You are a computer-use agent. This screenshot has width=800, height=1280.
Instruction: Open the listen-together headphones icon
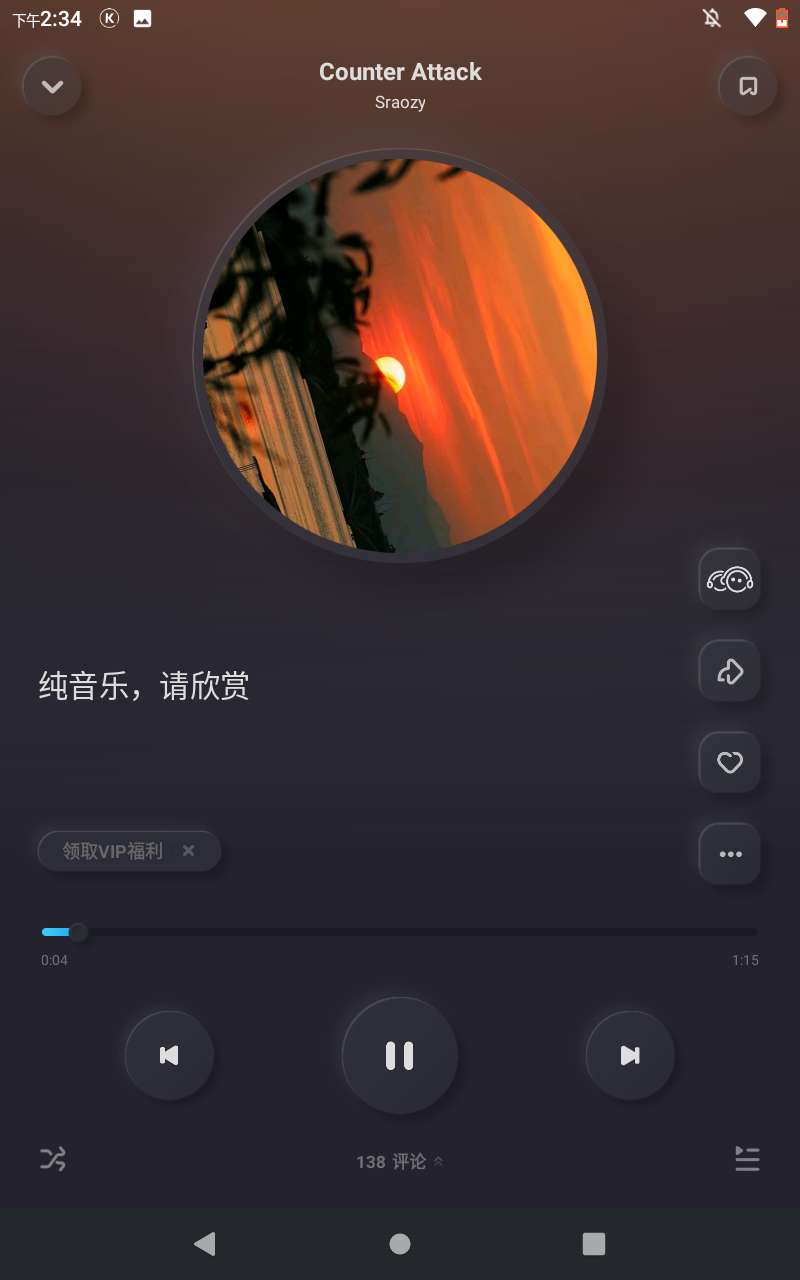pyautogui.click(x=730, y=579)
